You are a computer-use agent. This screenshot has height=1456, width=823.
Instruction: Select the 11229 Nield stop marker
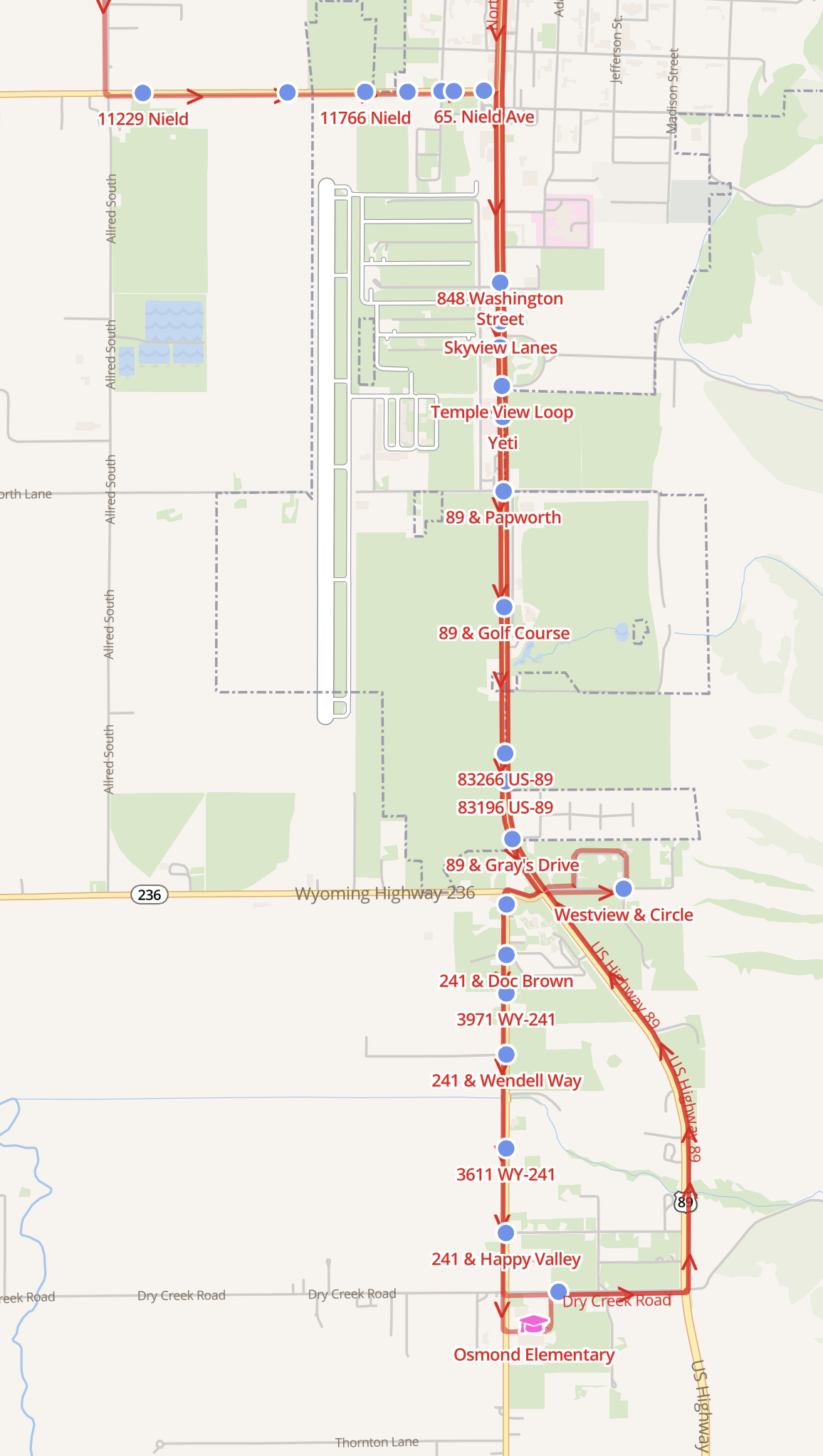click(143, 93)
